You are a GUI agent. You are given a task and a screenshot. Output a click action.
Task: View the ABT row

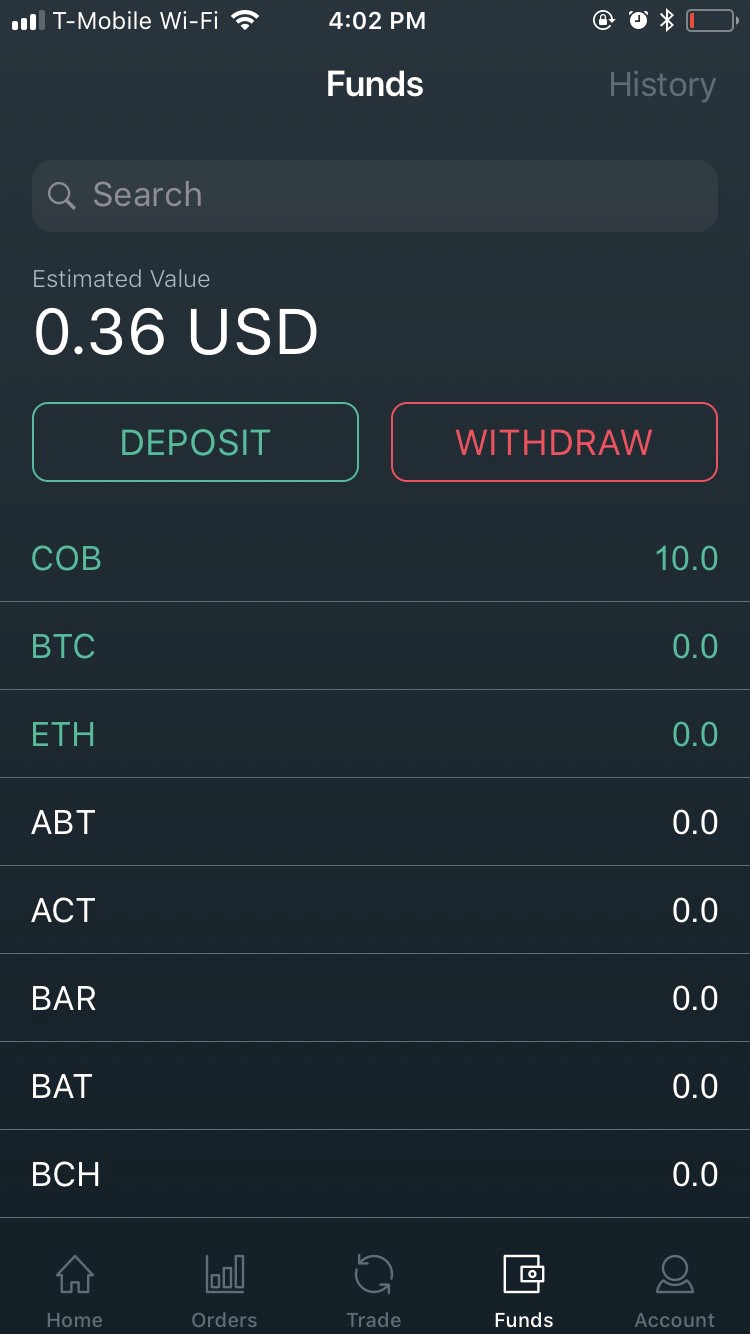375,822
